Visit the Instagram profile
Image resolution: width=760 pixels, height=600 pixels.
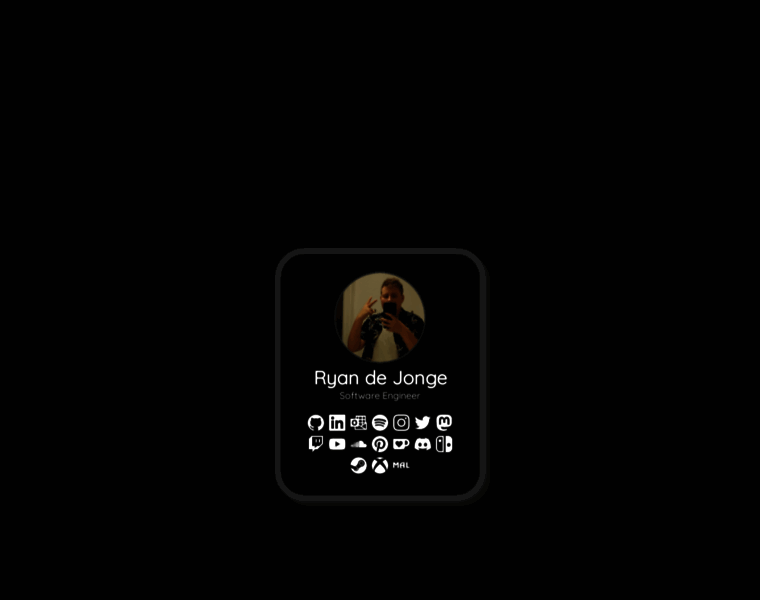pyautogui.click(x=401, y=423)
